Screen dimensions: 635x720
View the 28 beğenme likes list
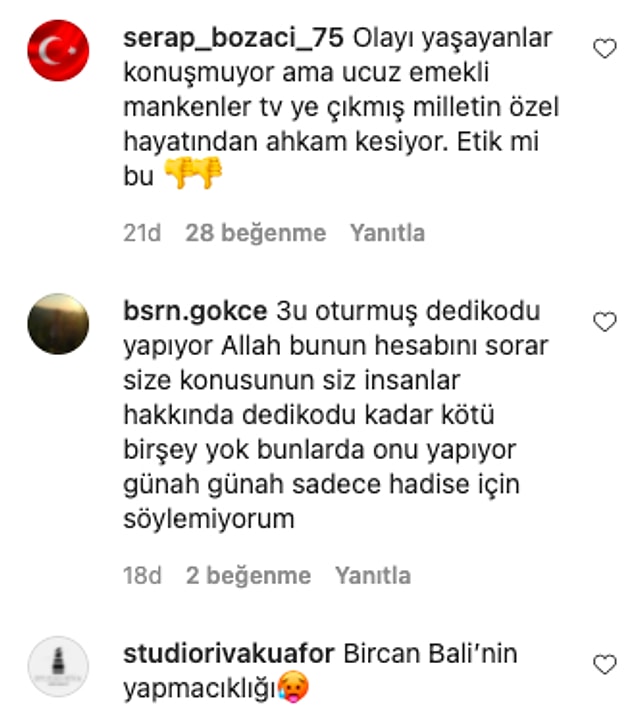coord(256,233)
